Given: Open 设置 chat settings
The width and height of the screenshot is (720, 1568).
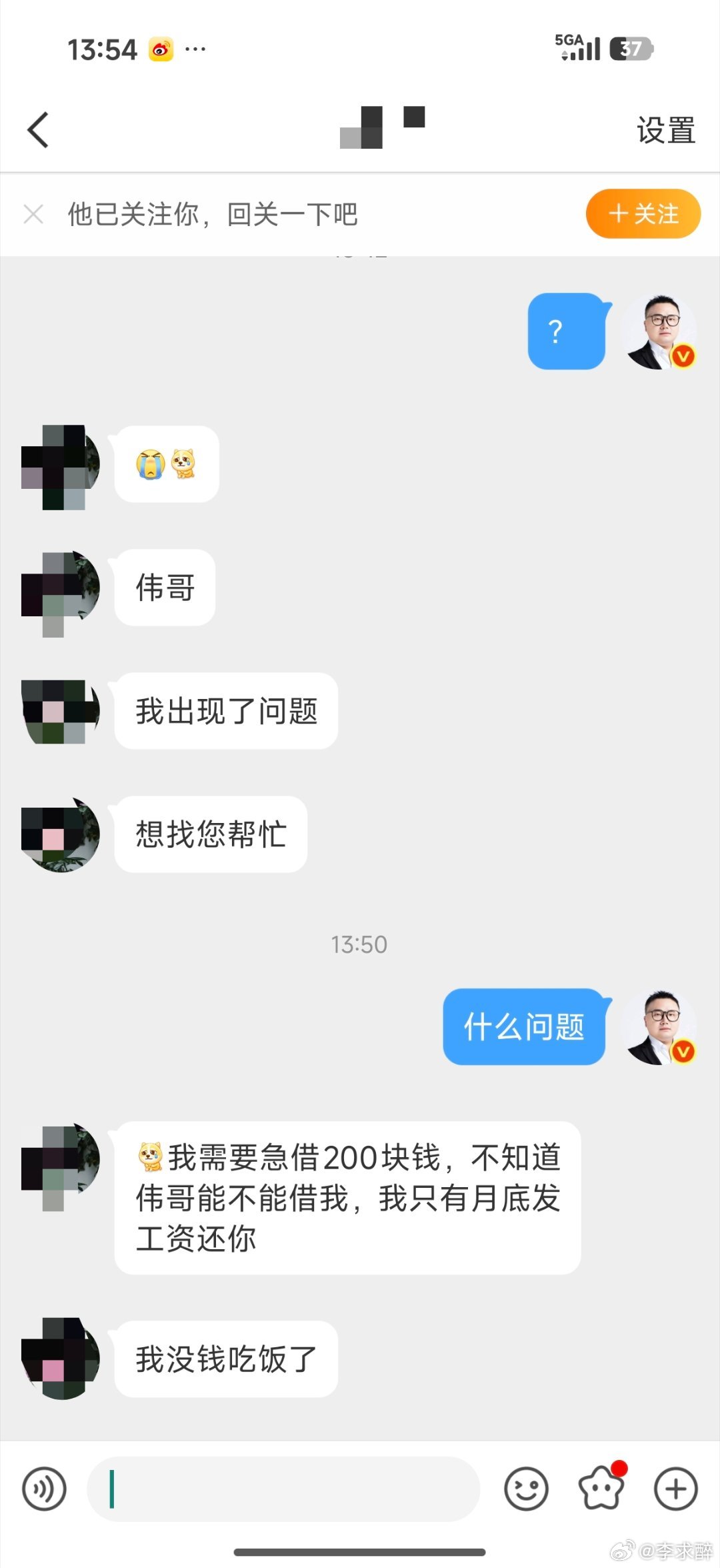Looking at the screenshot, I should tap(665, 129).
